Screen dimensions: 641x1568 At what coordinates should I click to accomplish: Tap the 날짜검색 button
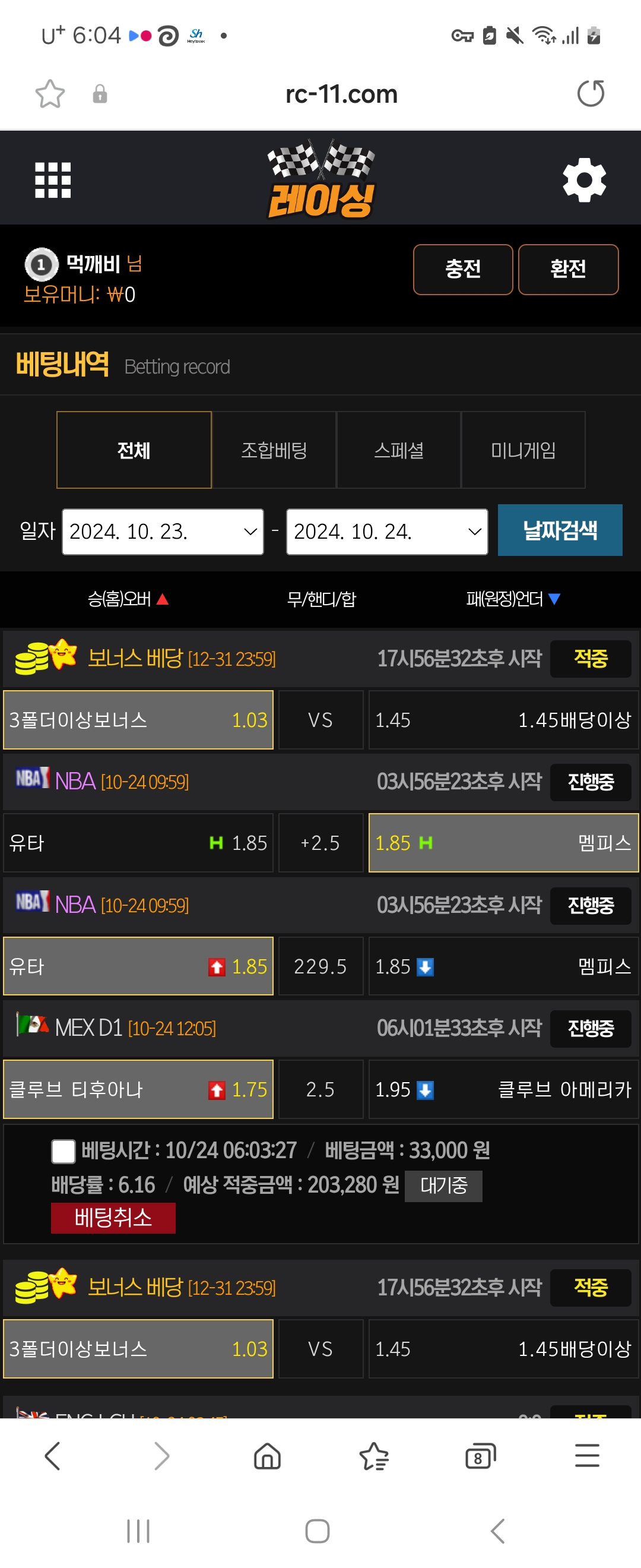(560, 530)
